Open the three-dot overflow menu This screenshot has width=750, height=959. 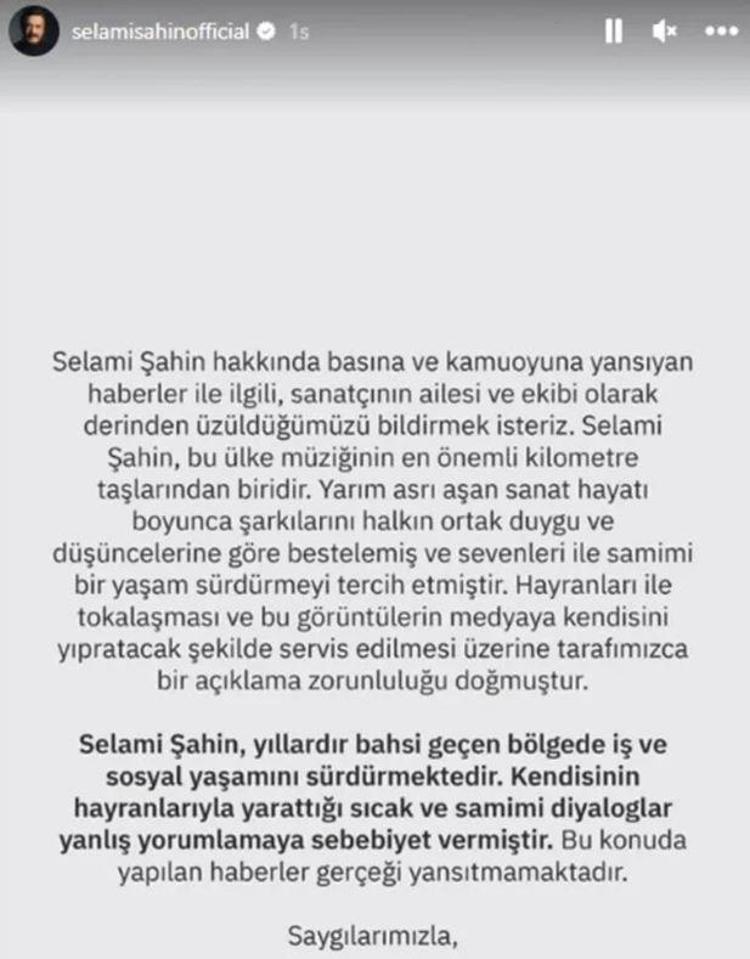721,32
